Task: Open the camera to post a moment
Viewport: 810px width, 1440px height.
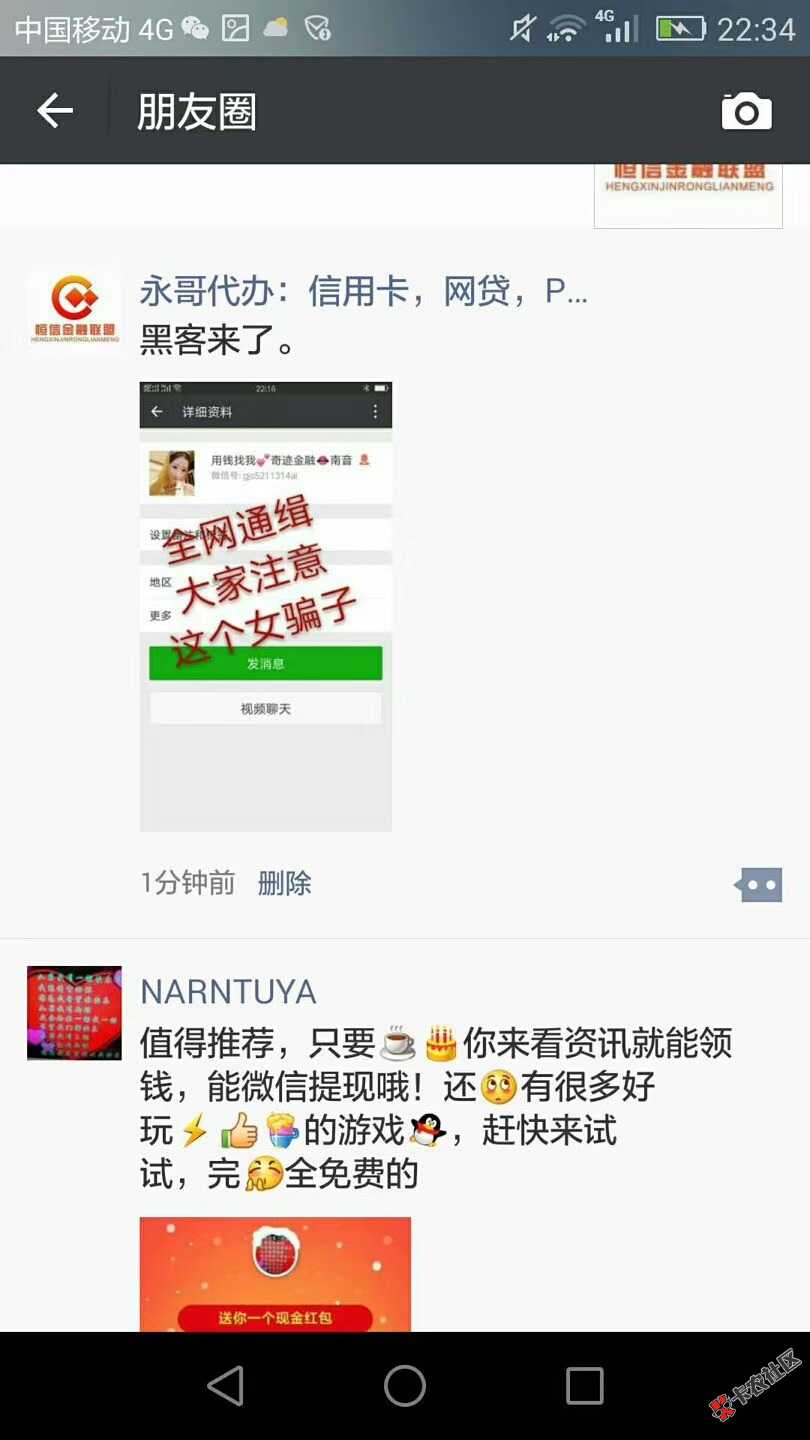Action: (747, 111)
